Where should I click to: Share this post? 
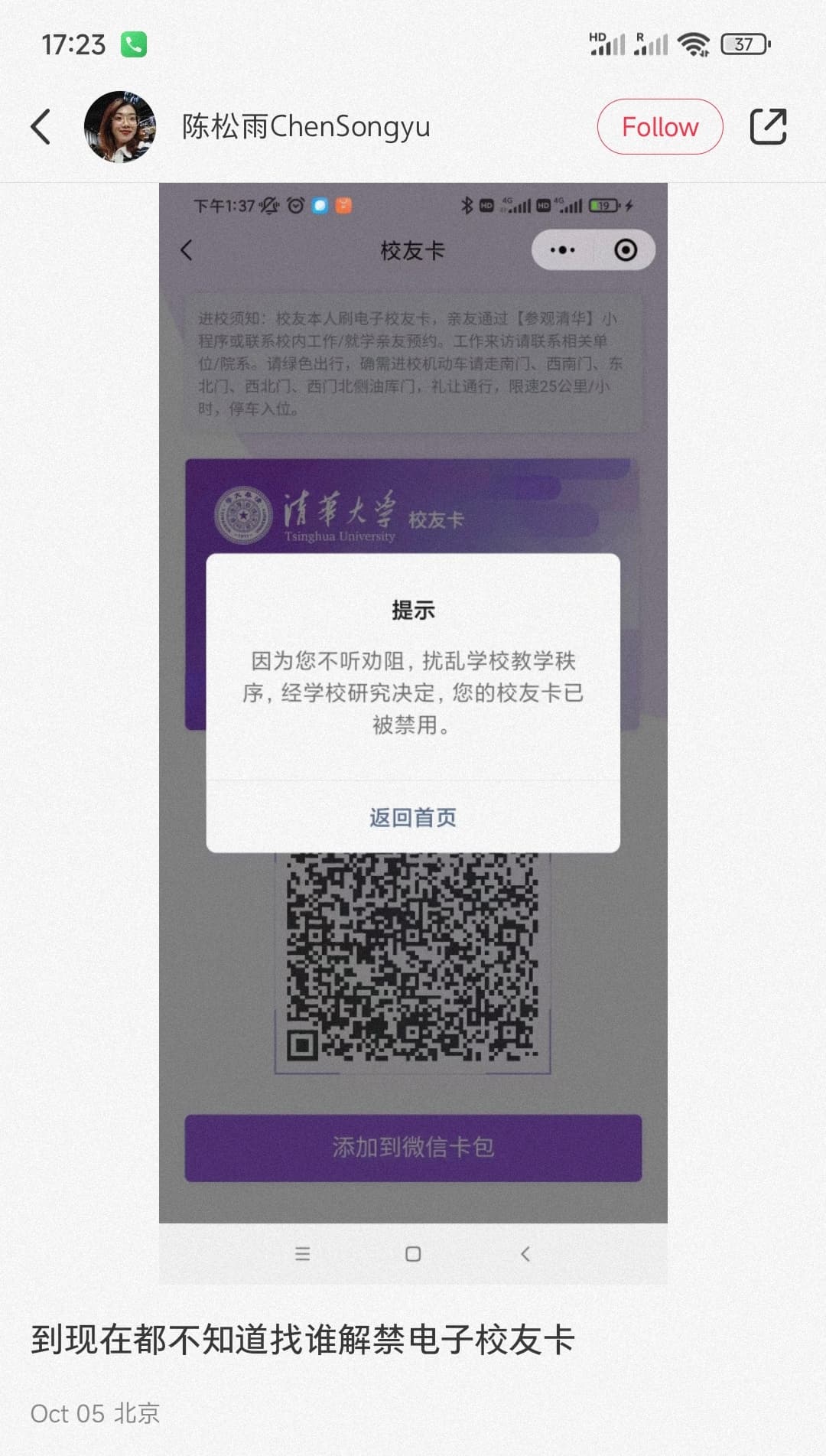click(768, 127)
